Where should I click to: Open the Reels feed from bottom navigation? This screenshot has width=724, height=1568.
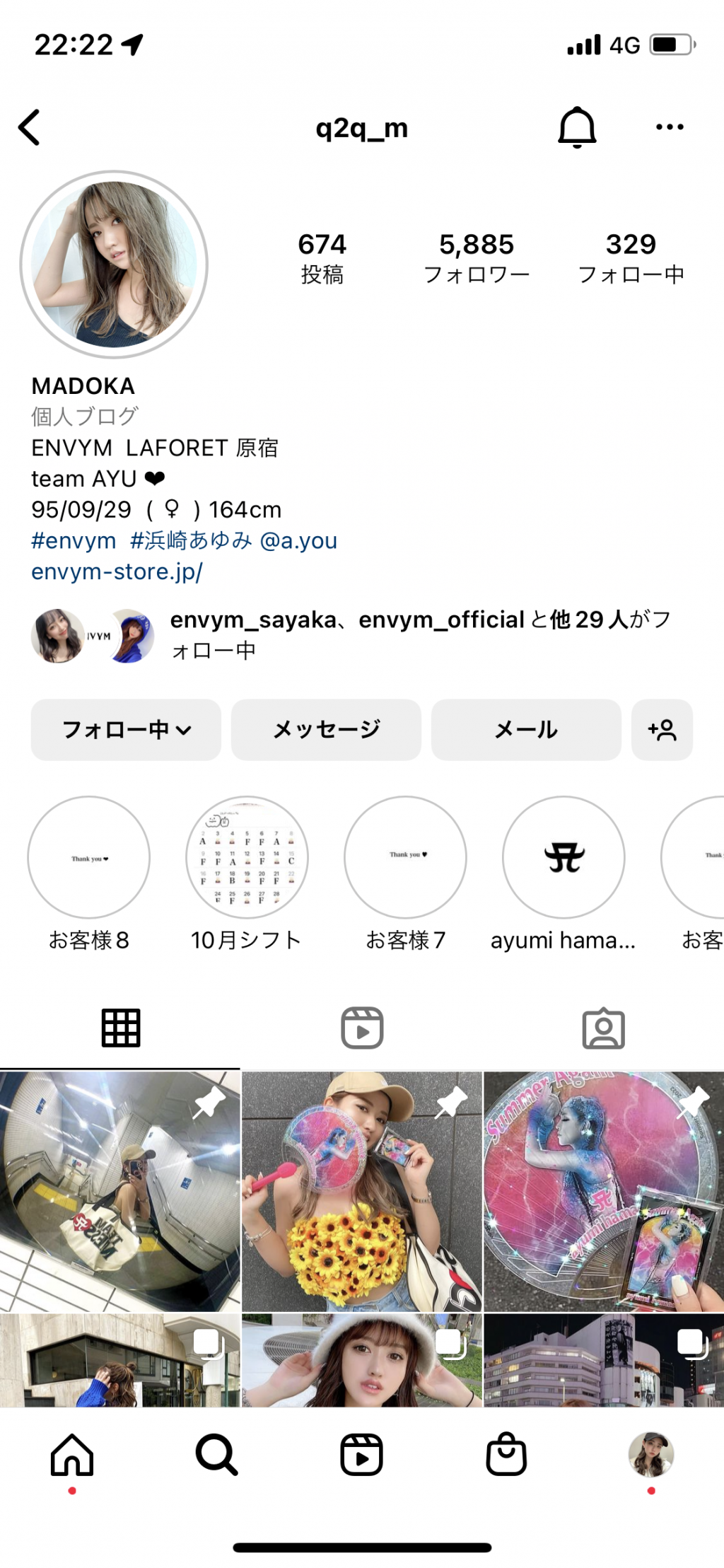pos(362,1458)
